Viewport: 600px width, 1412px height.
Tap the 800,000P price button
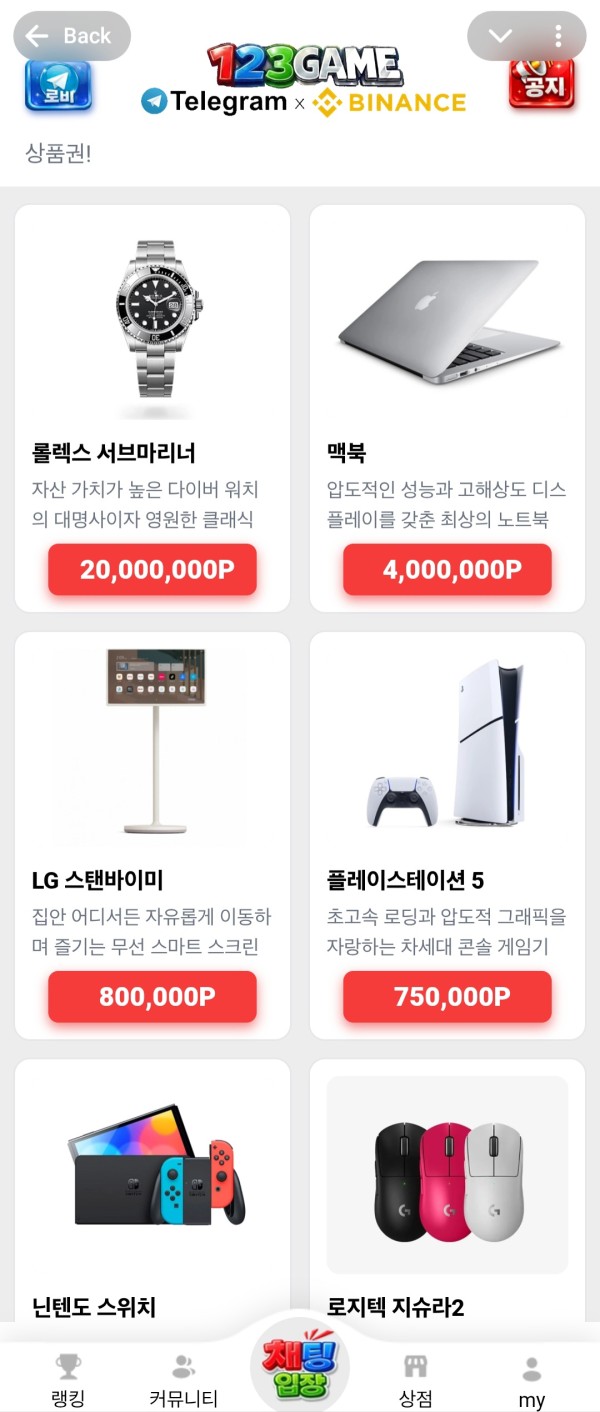(152, 997)
